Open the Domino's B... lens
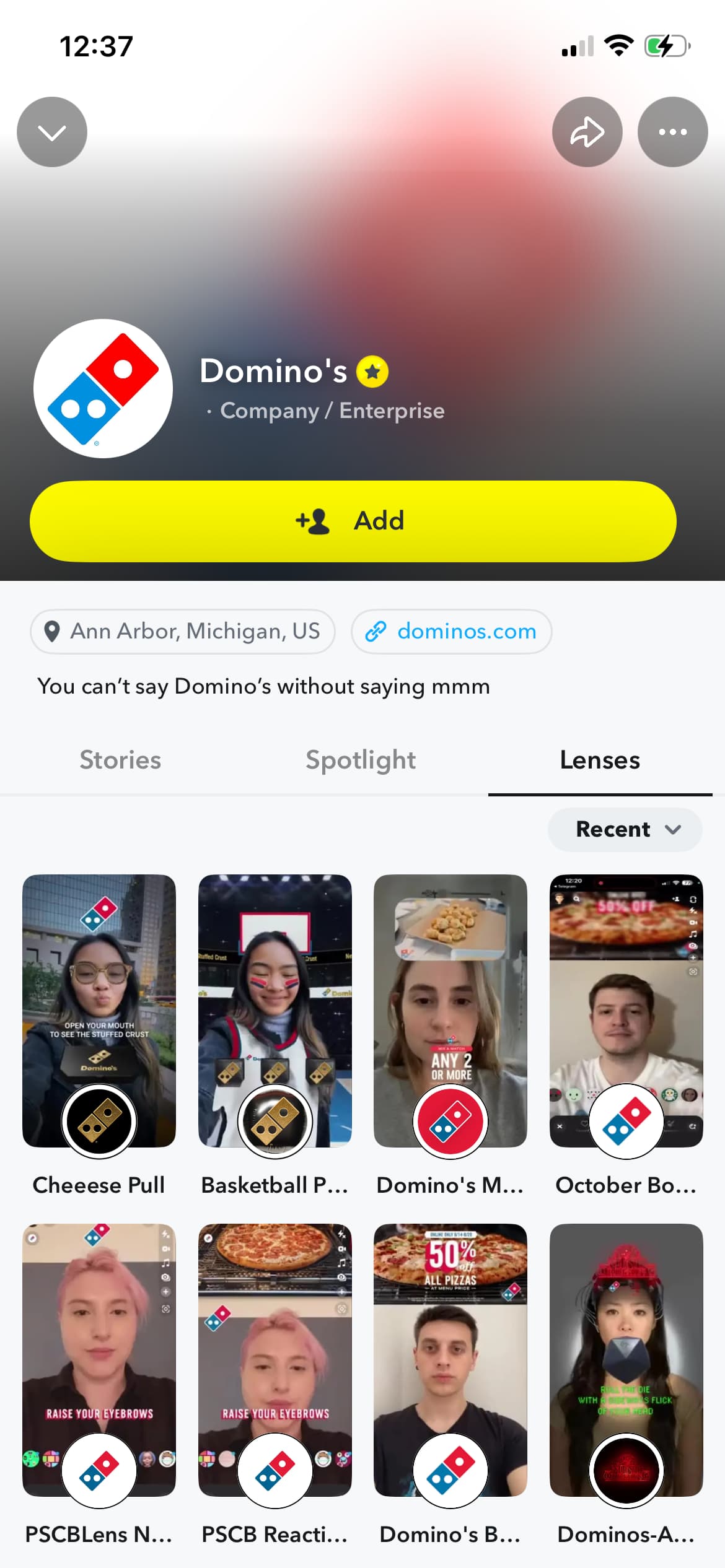Image resolution: width=725 pixels, height=1568 pixels. pos(450,1359)
